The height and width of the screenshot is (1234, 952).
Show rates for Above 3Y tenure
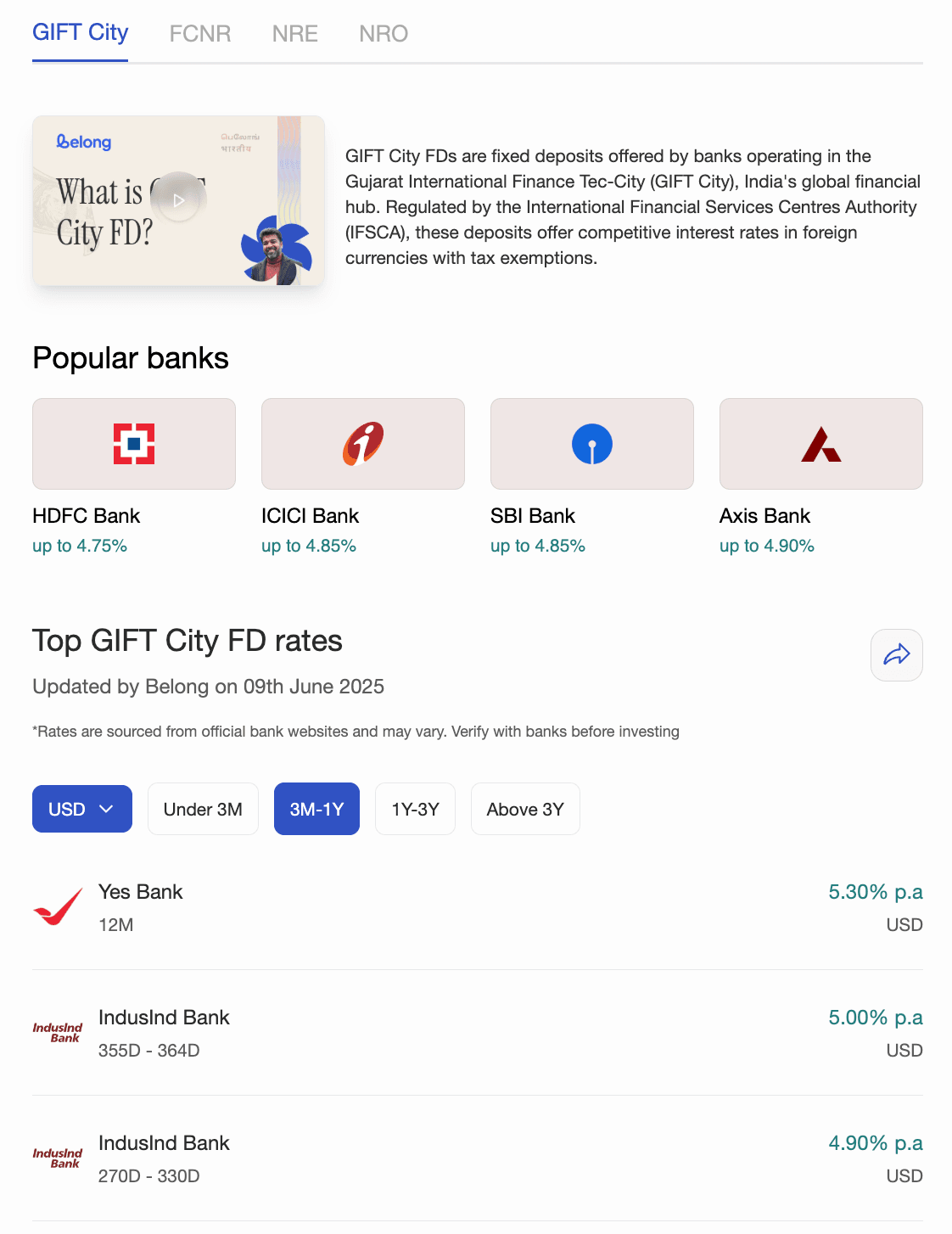coord(525,809)
